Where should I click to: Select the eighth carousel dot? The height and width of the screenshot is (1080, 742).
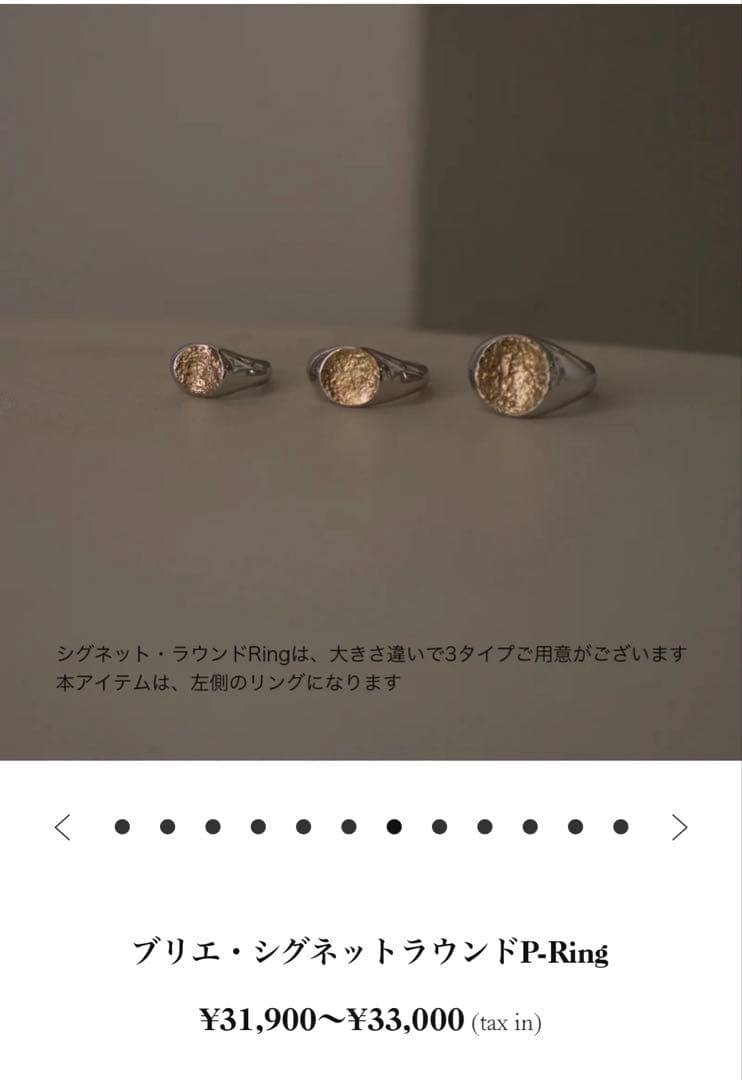[438, 827]
